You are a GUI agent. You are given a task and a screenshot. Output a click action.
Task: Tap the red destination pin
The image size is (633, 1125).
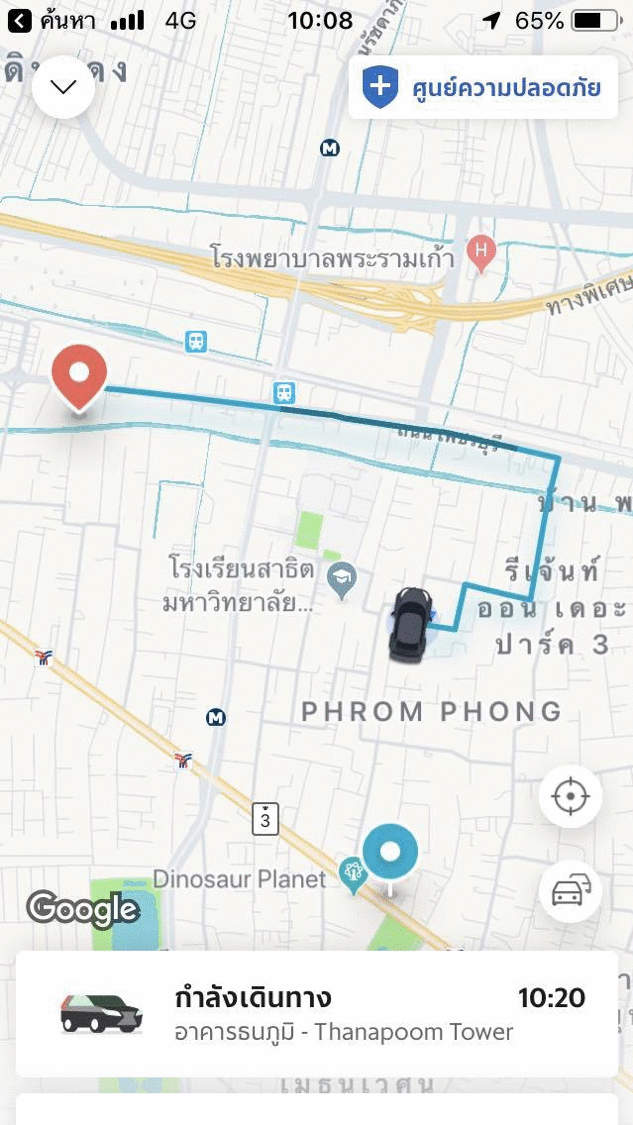(79, 376)
